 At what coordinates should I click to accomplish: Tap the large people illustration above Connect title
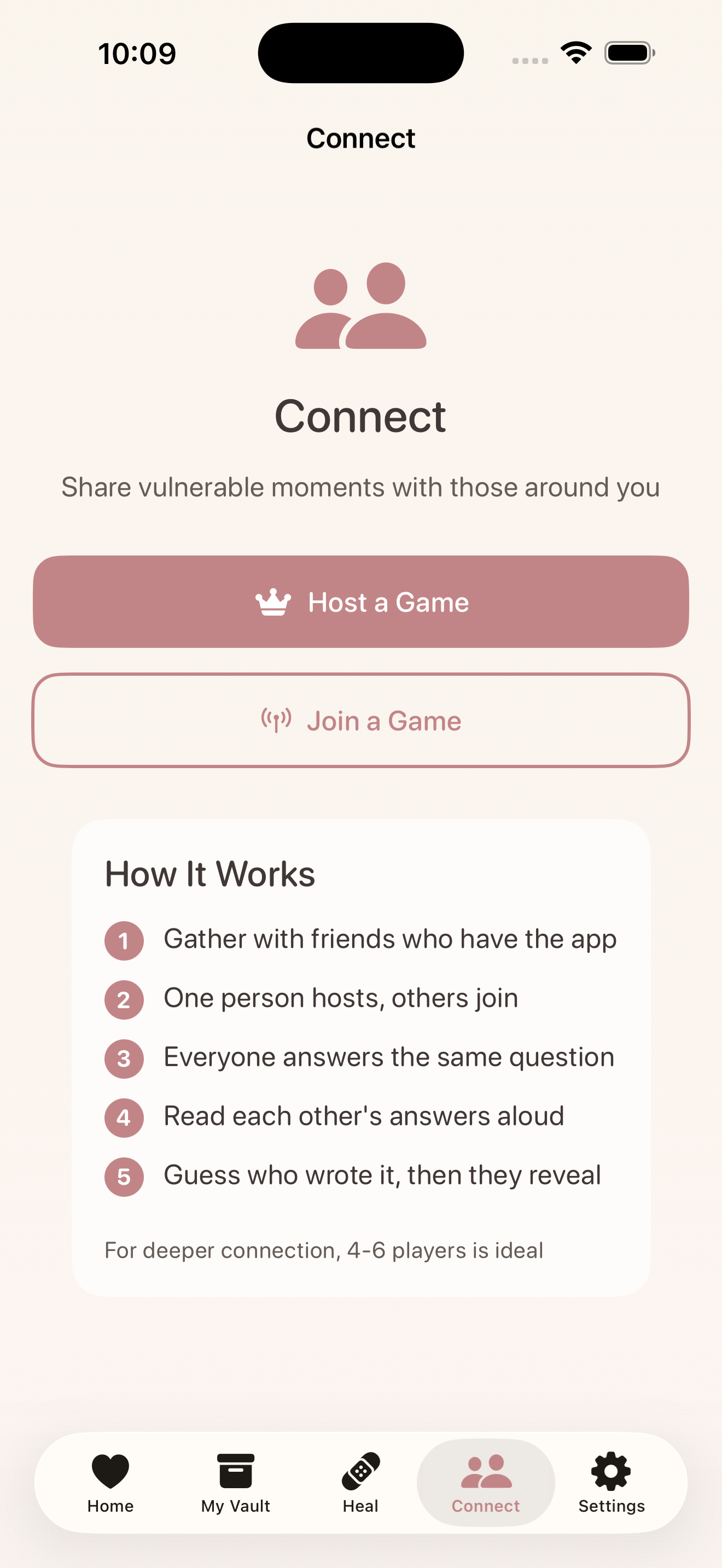[x=361, y=307]
